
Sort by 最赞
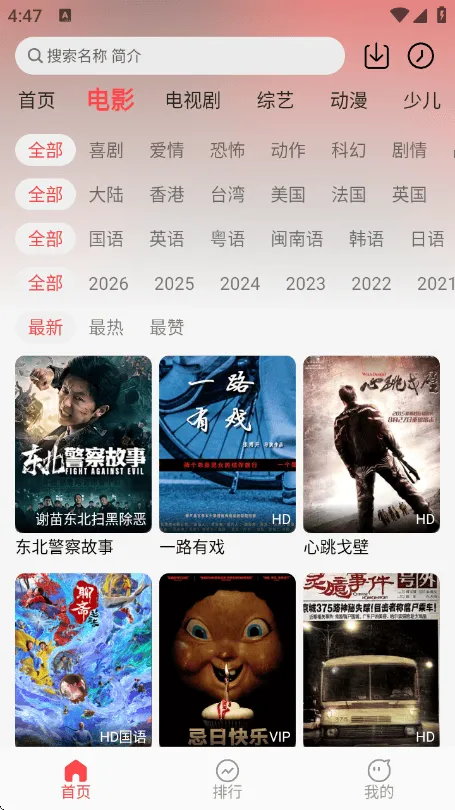[x=167, y=328]
